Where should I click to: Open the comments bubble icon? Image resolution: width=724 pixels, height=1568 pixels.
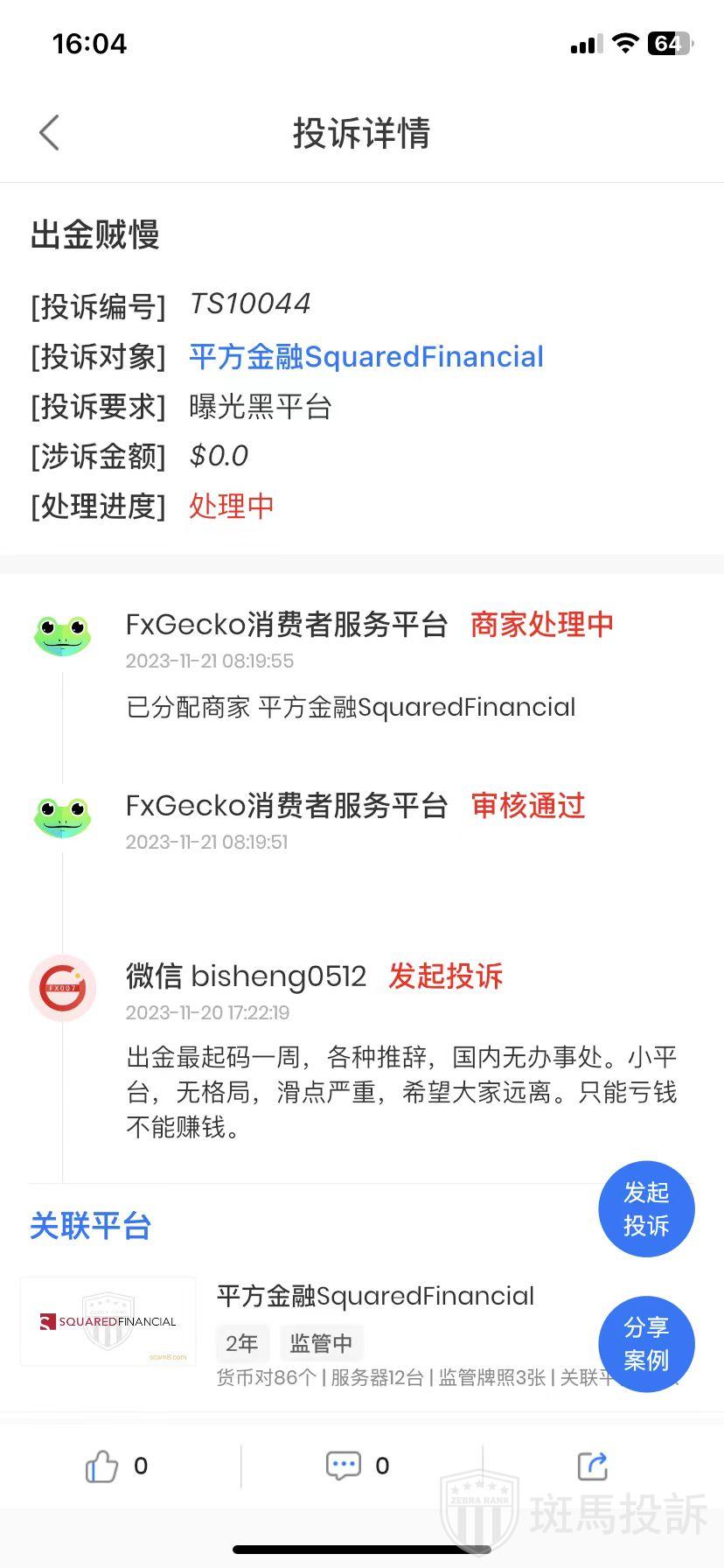tap(344, 1466)
